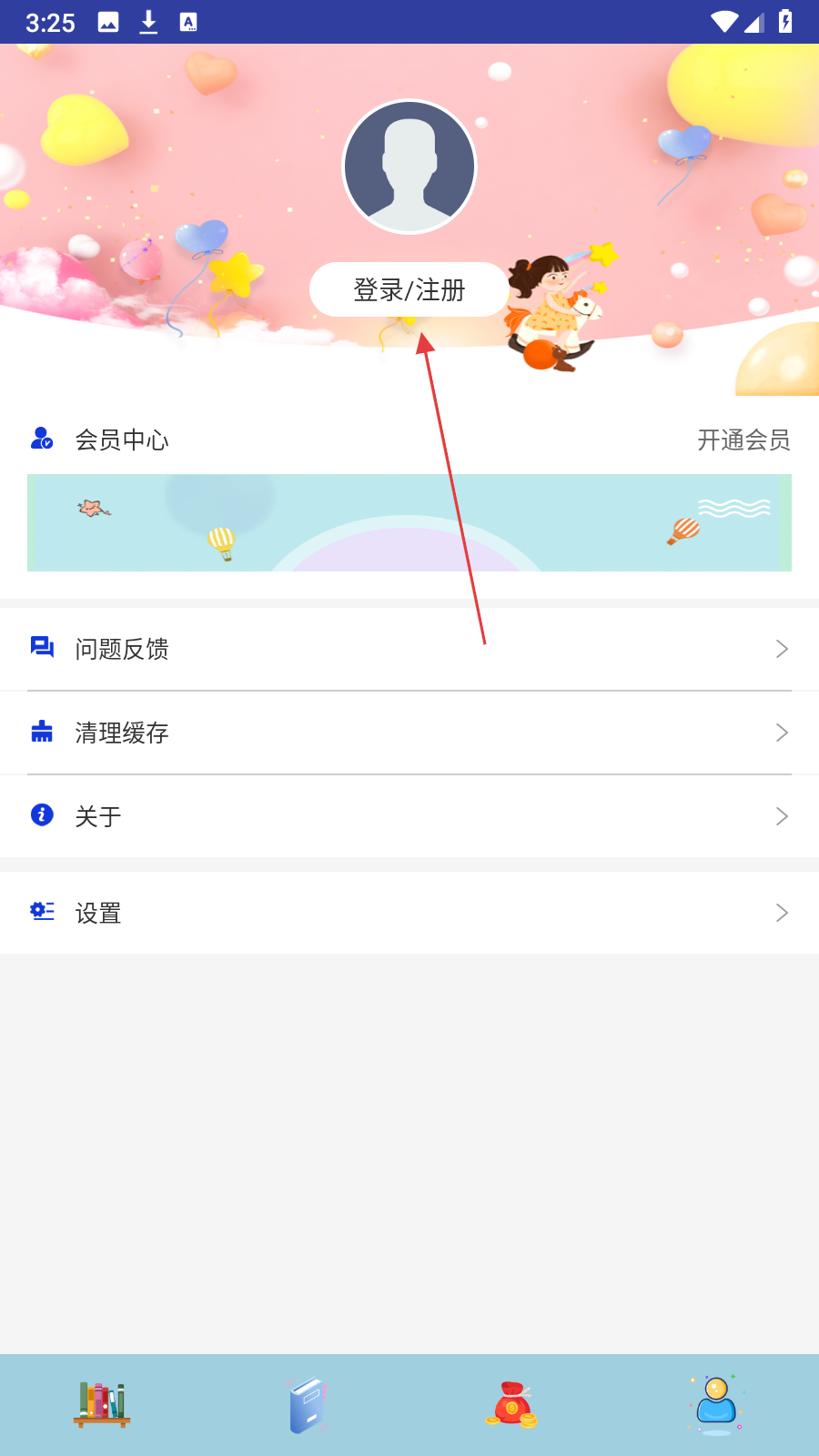The width and height of the screenshot is (819, 1456).
Task: Go to 设置 settings
Action: (409, 913)
